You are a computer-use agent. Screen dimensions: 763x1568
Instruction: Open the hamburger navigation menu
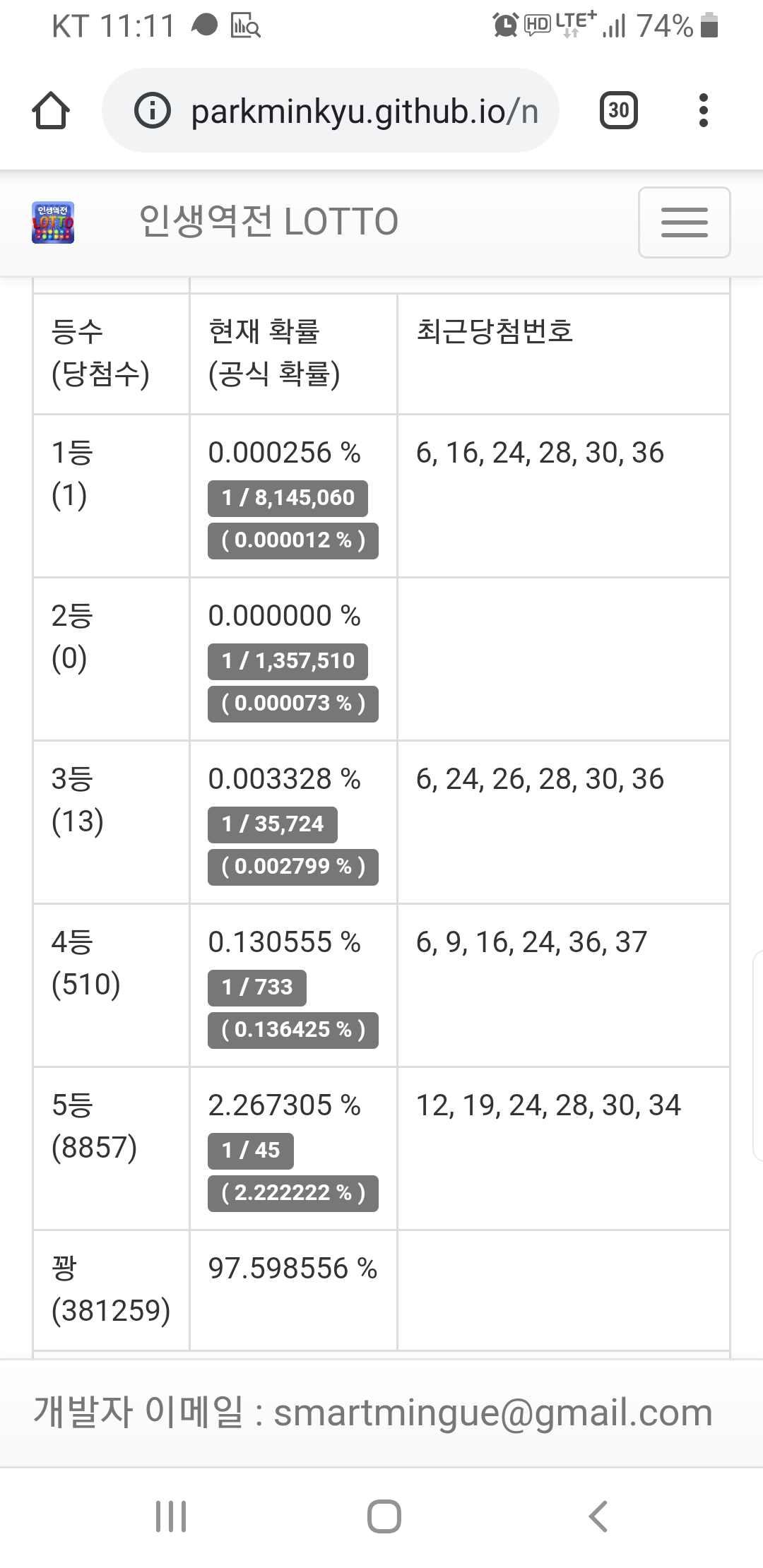point(684,222)
